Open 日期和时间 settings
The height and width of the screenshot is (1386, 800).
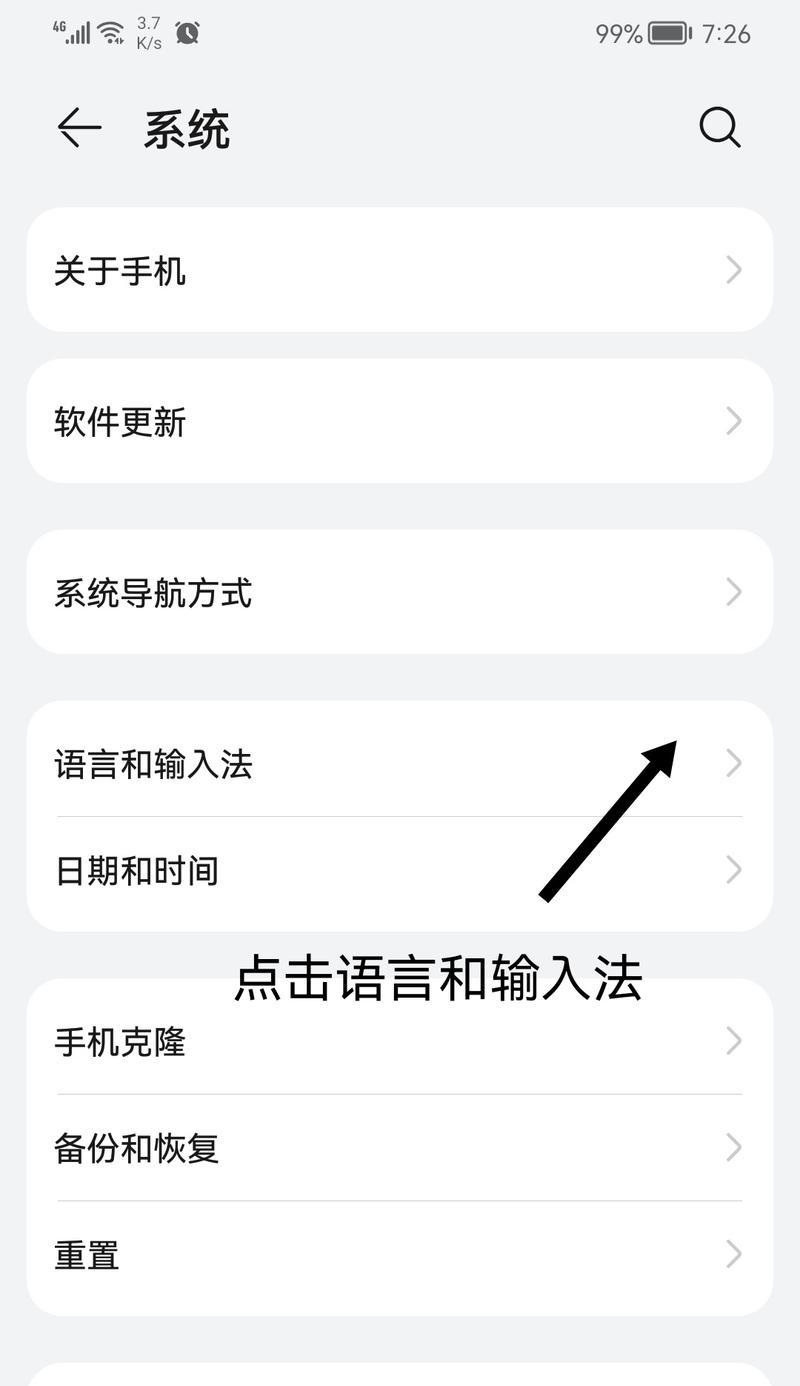[x=400, y=870]
